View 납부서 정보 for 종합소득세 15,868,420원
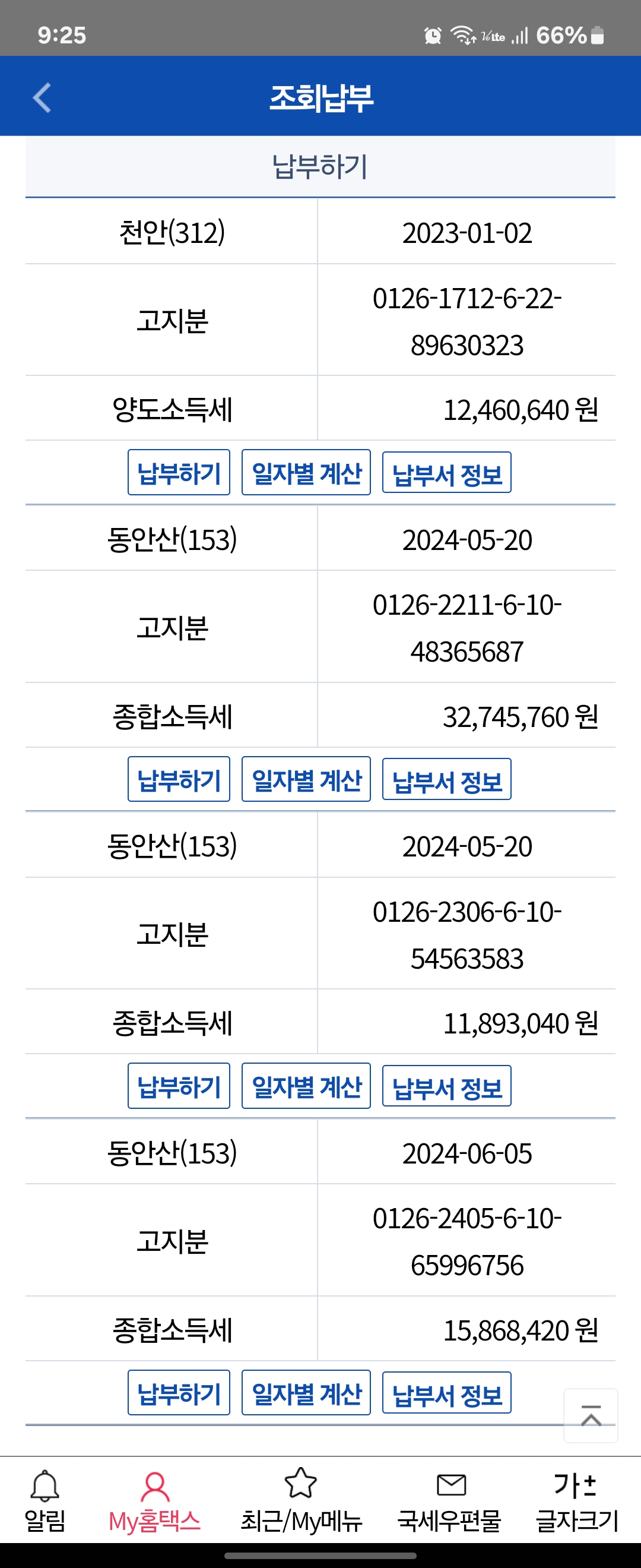The width and height of the screenshot is (641, 1568). point(446,1393)
